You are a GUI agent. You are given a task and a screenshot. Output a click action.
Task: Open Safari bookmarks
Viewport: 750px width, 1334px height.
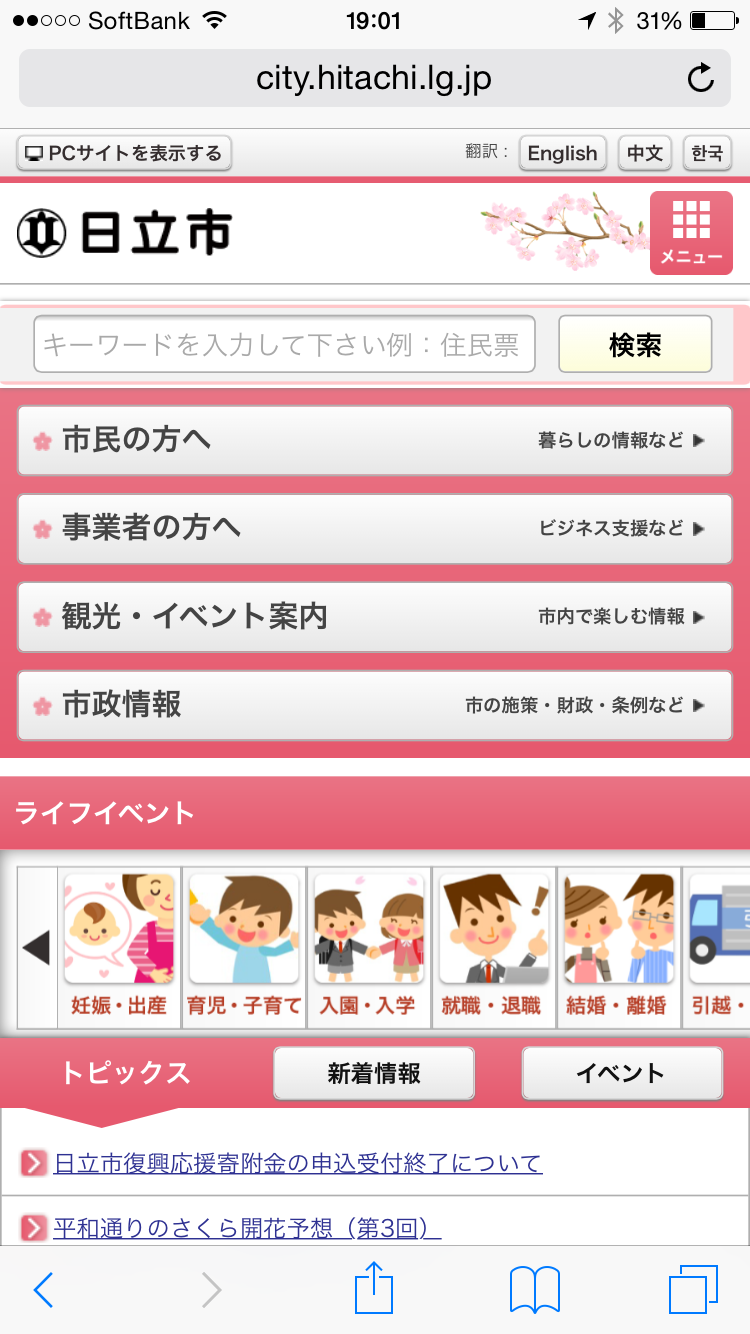click(535, 1290)
